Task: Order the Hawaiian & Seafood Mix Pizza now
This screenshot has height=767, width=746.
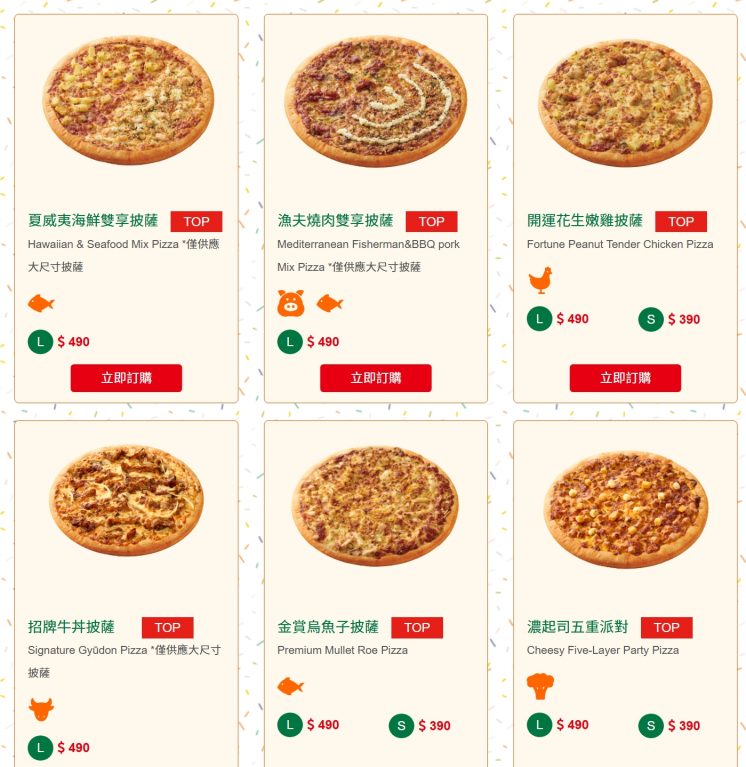Action: 126,378
